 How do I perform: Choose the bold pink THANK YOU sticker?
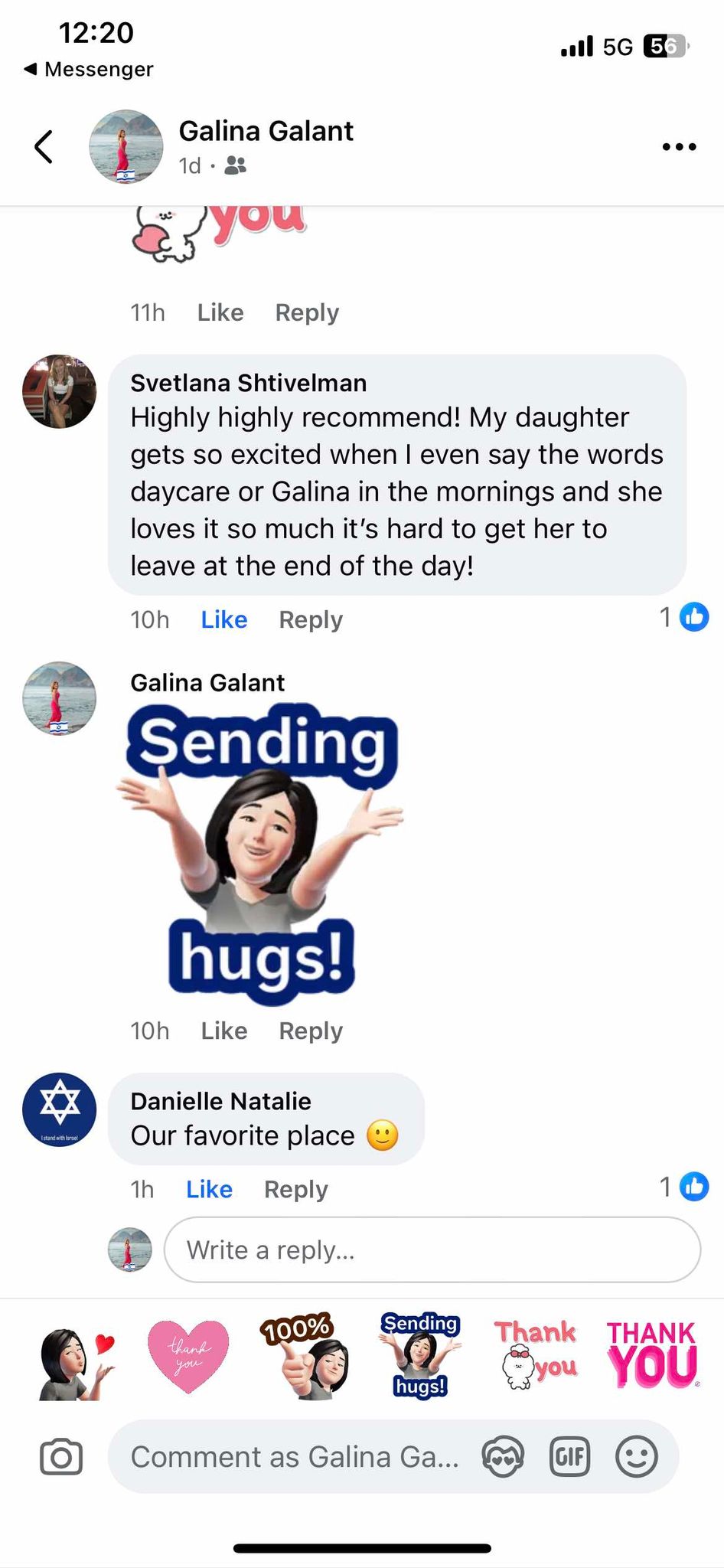click(x=651, y=1355)
